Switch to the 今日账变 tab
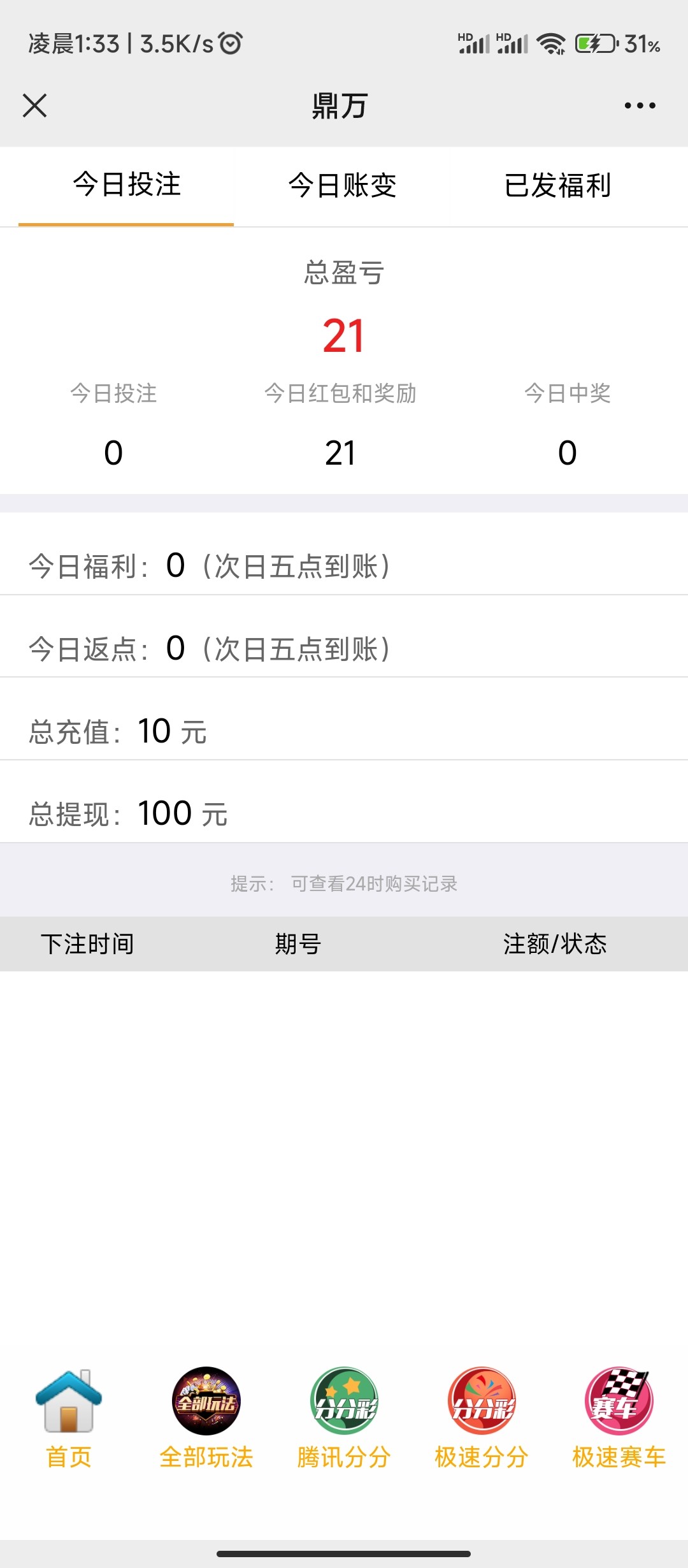This screenshot has height=1568, width=688. tap(343, 185)
